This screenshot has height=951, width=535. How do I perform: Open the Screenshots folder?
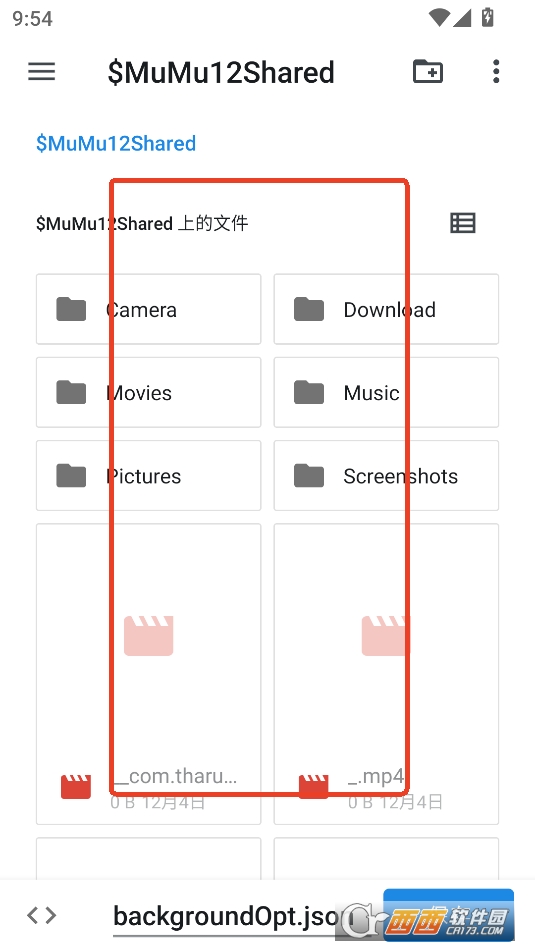point(386,476)
